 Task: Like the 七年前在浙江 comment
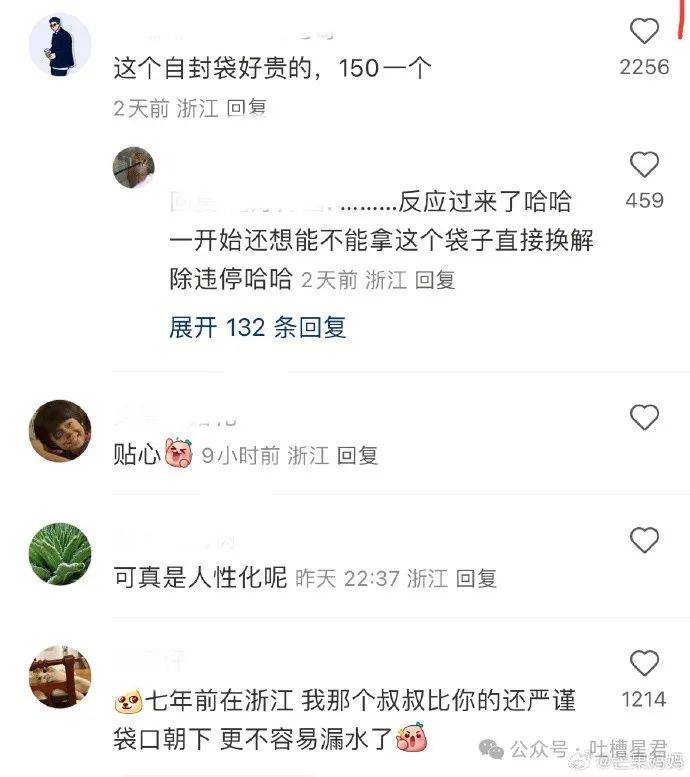click(644, 663)
